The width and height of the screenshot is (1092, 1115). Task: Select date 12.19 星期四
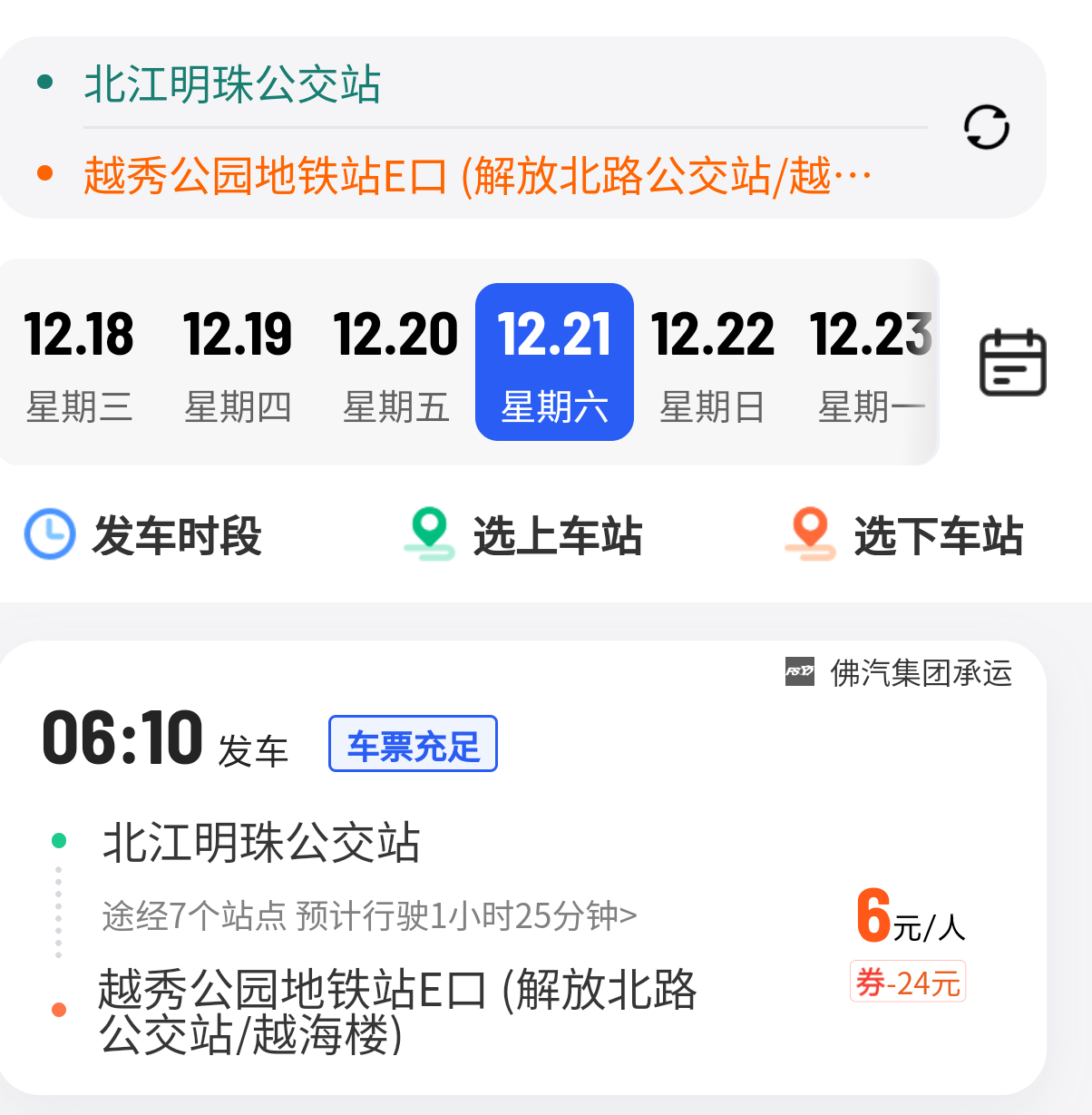238,363
